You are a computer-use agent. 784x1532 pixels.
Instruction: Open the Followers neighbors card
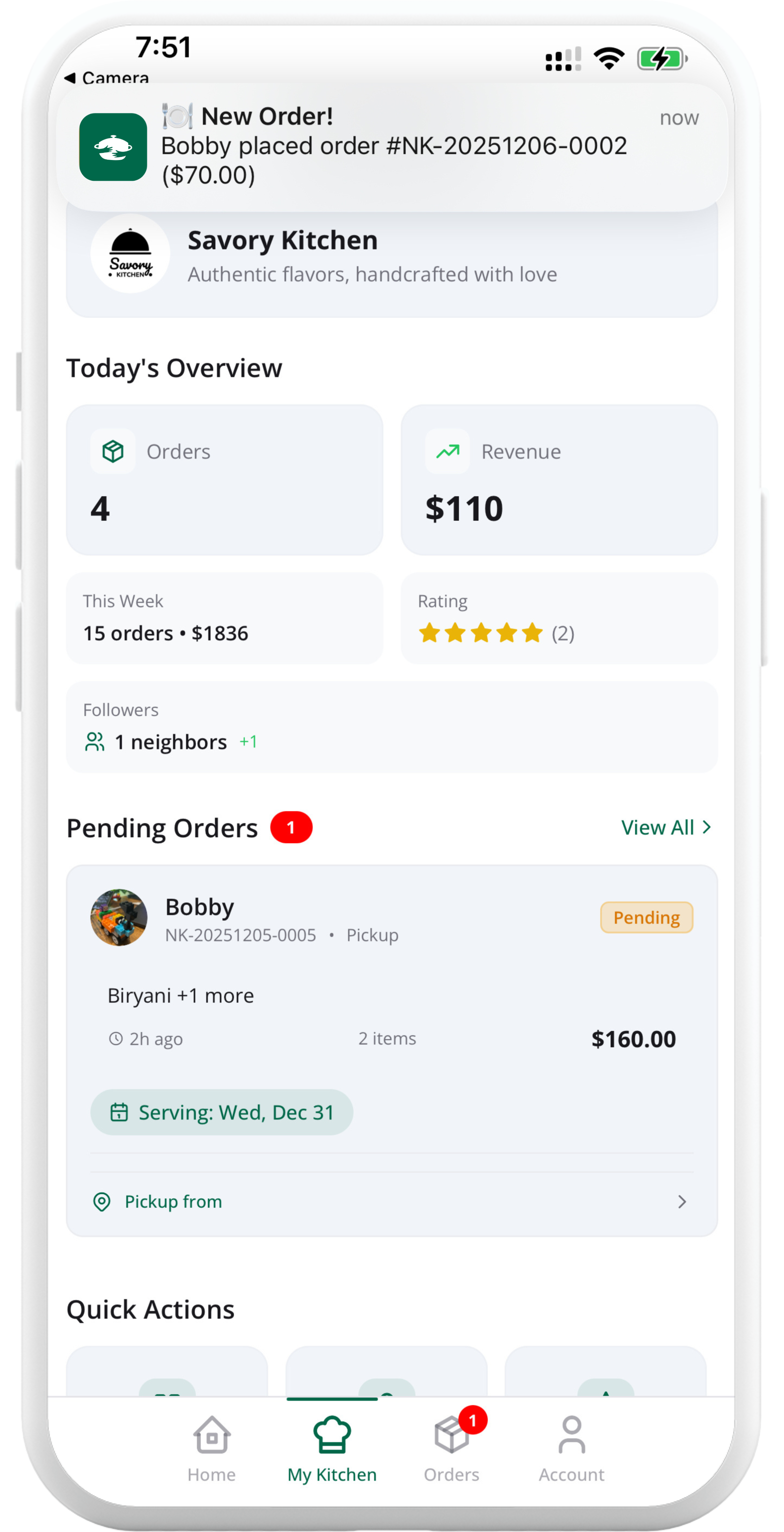point(392,727)
